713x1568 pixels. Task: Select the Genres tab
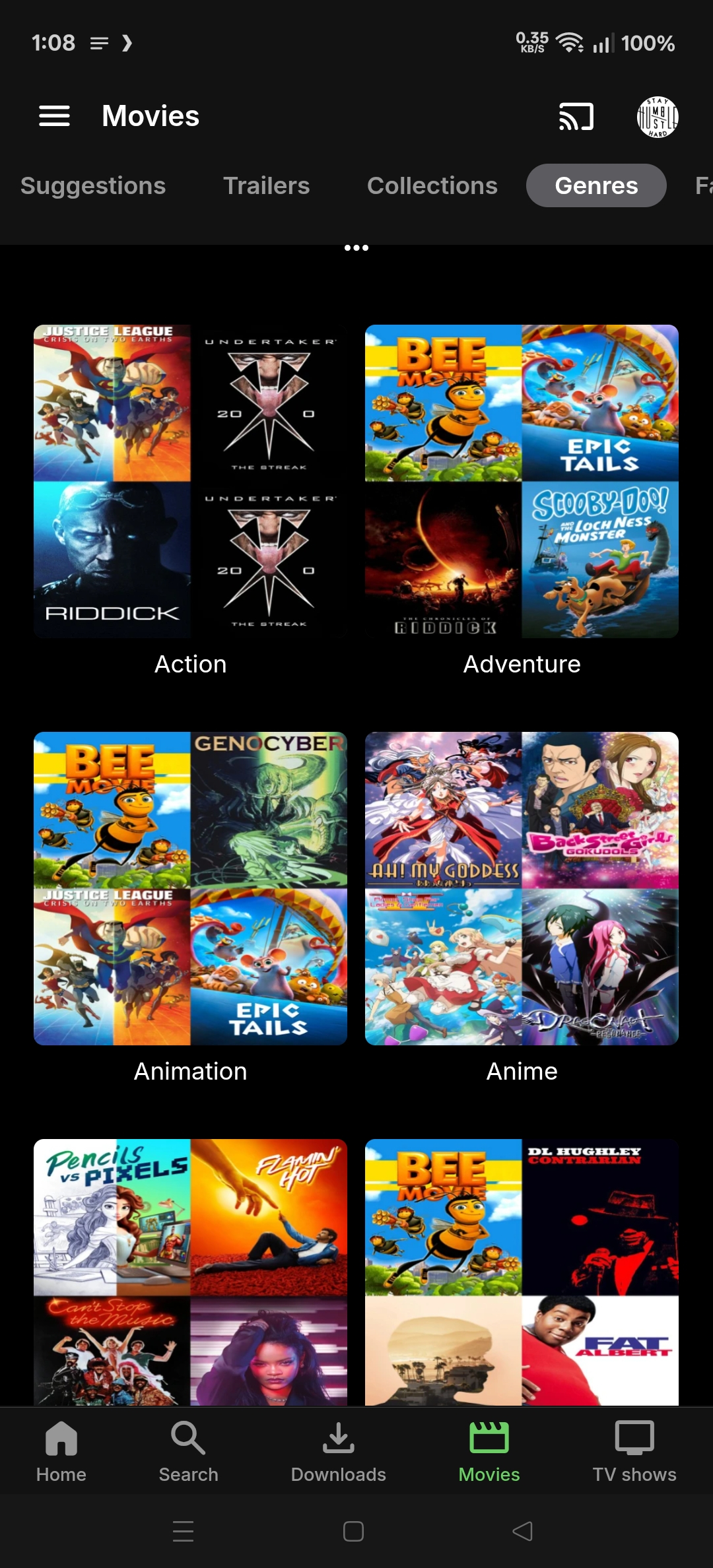[x=595, y=185]
